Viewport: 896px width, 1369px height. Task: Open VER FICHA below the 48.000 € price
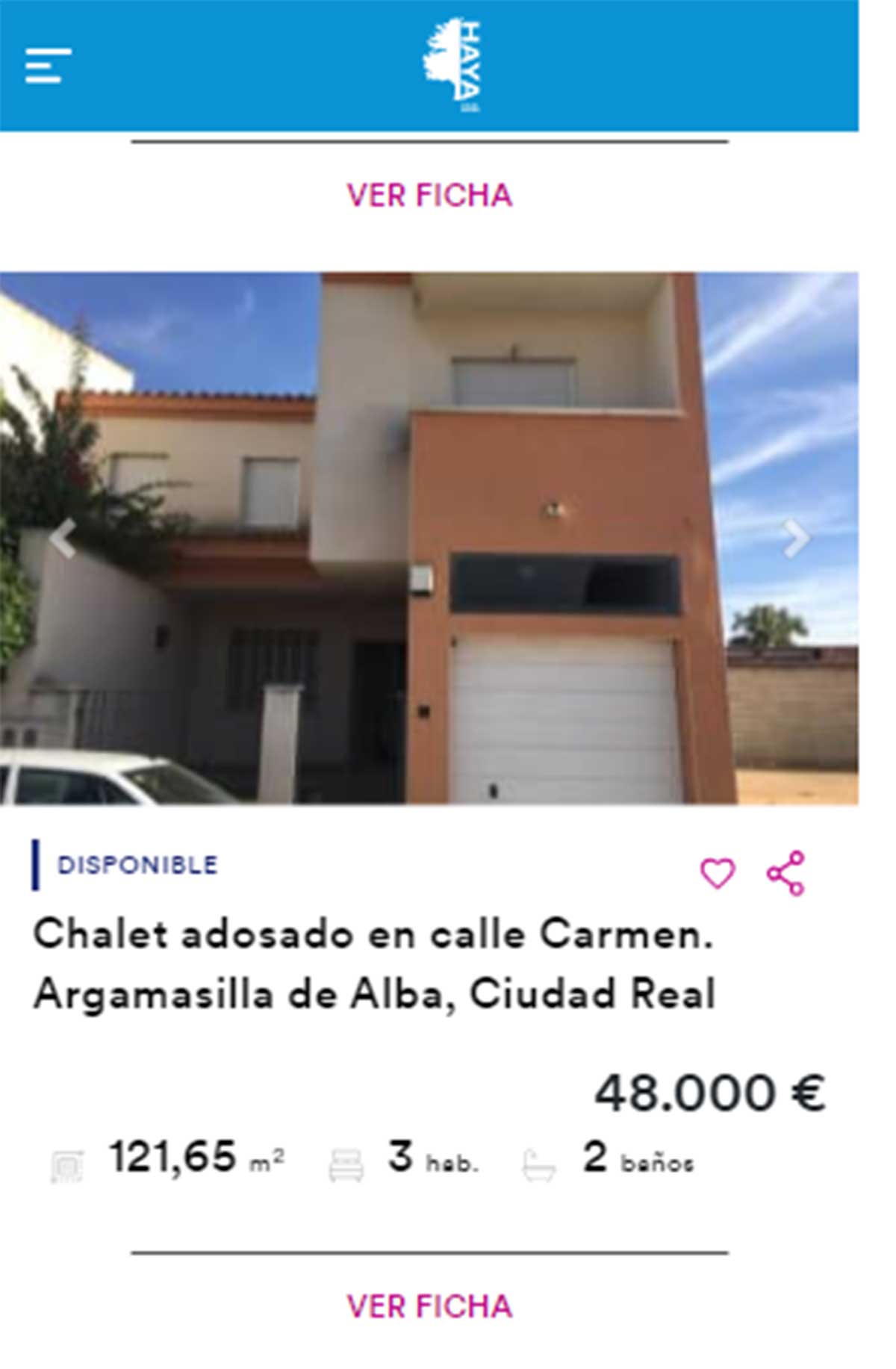pos(429,1307)
